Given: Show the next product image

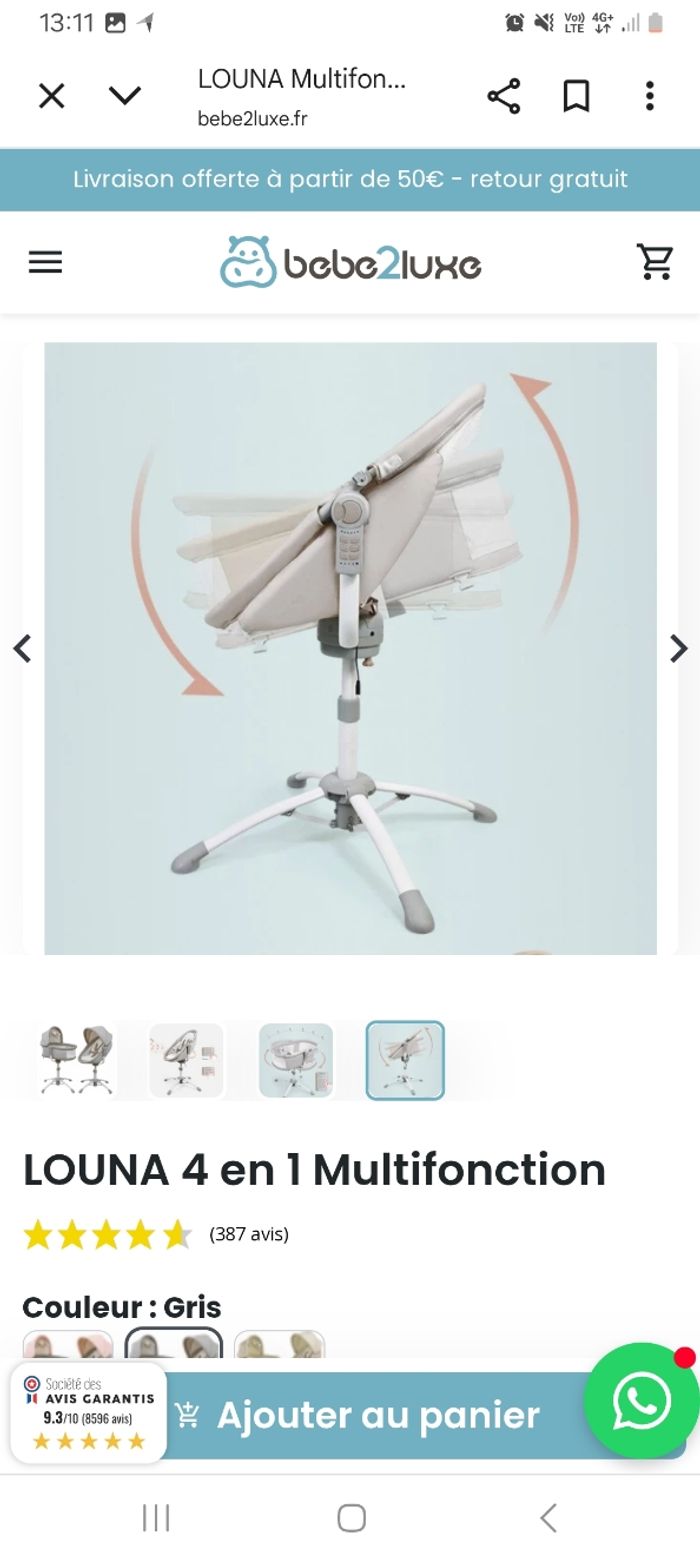Looking at the screenshot, I should click(678, 649).
